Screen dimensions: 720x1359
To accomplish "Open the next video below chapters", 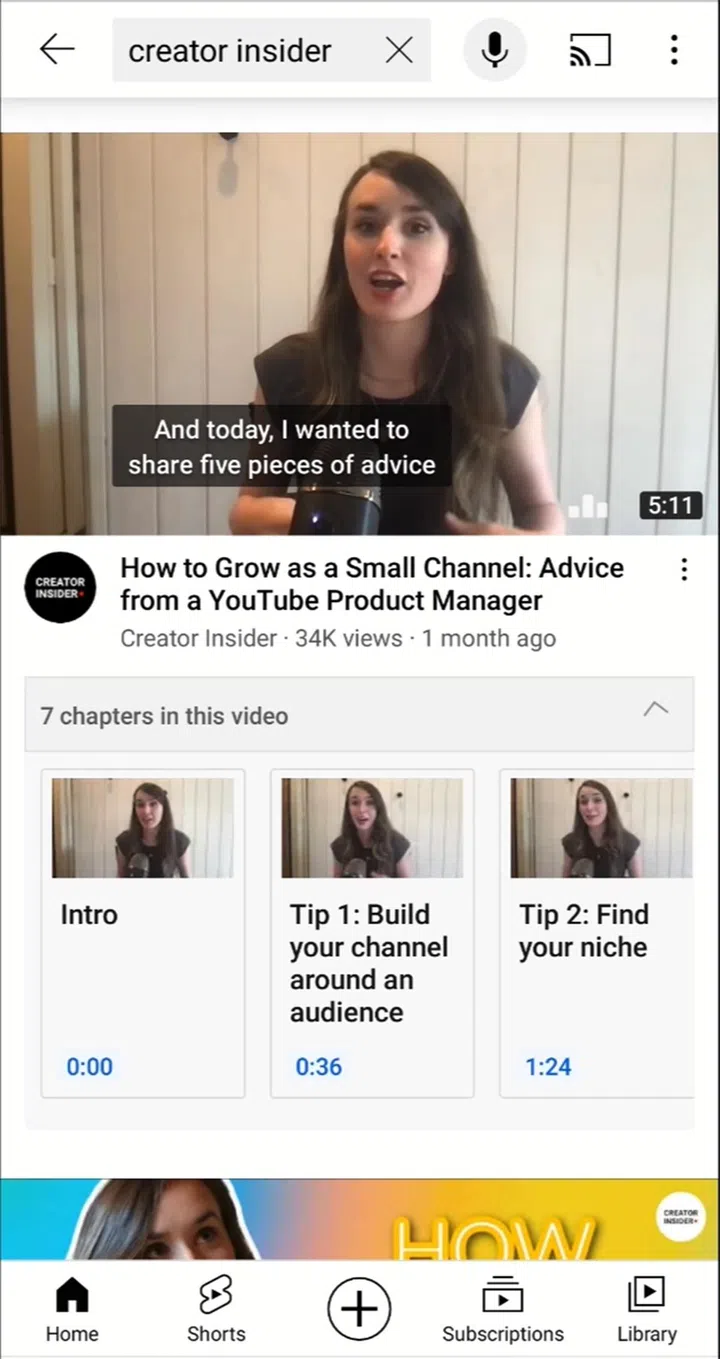I will click(359, 1220).
